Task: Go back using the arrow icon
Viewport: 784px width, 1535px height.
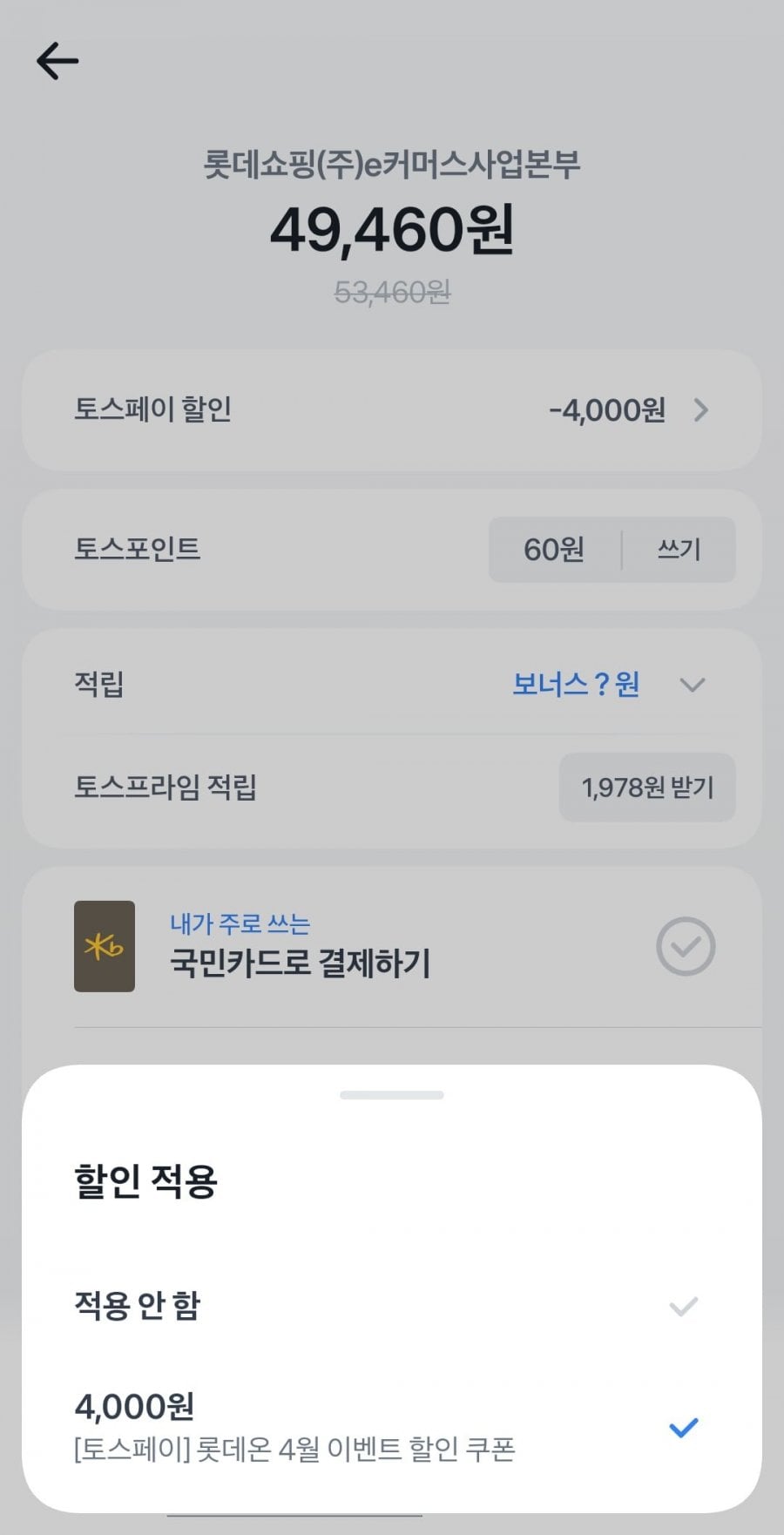Action: pos(57,61)
